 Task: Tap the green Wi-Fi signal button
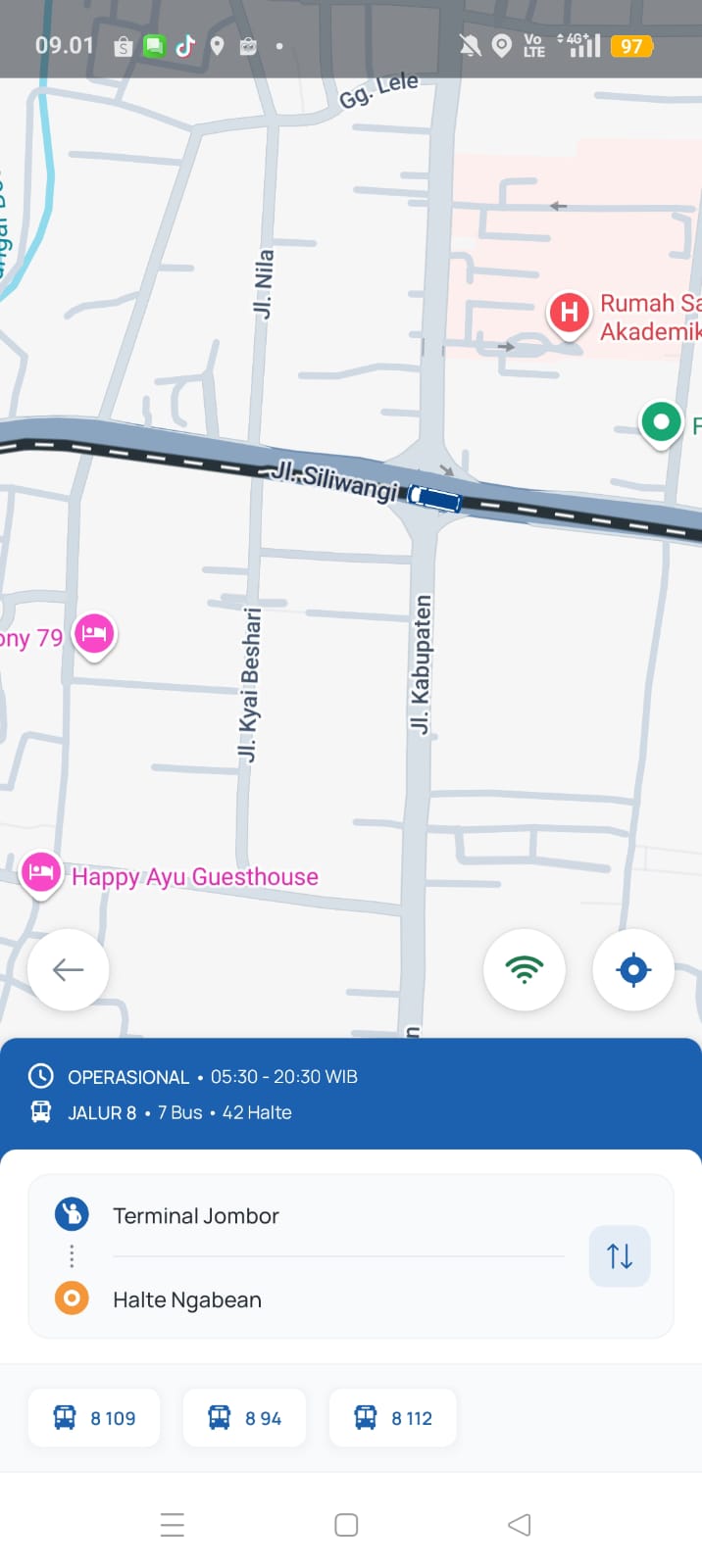click(525, 969)
